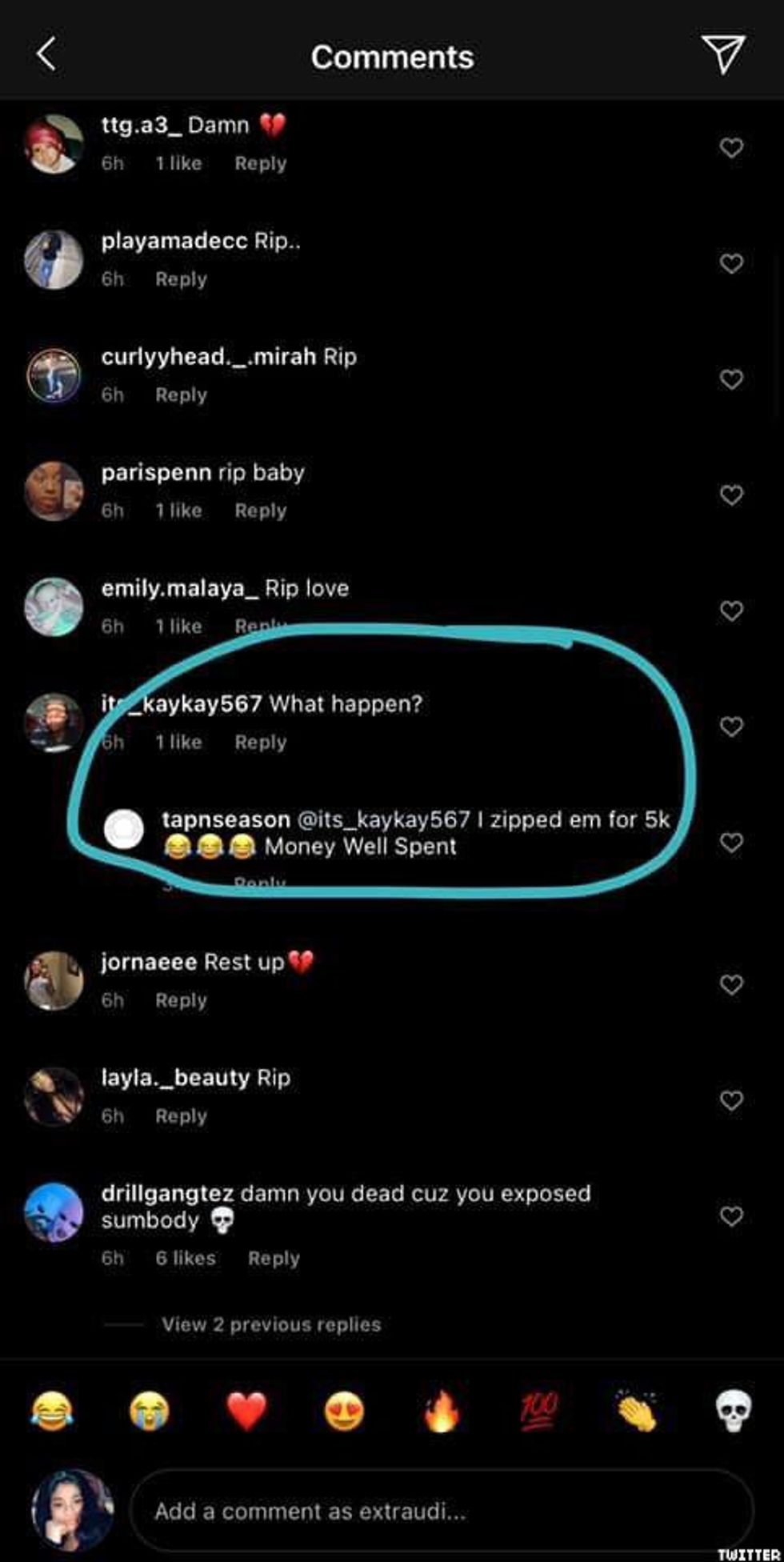Open playamadecc's profile from username
This screenshot has height=1562, width=784.
(174, 241)
